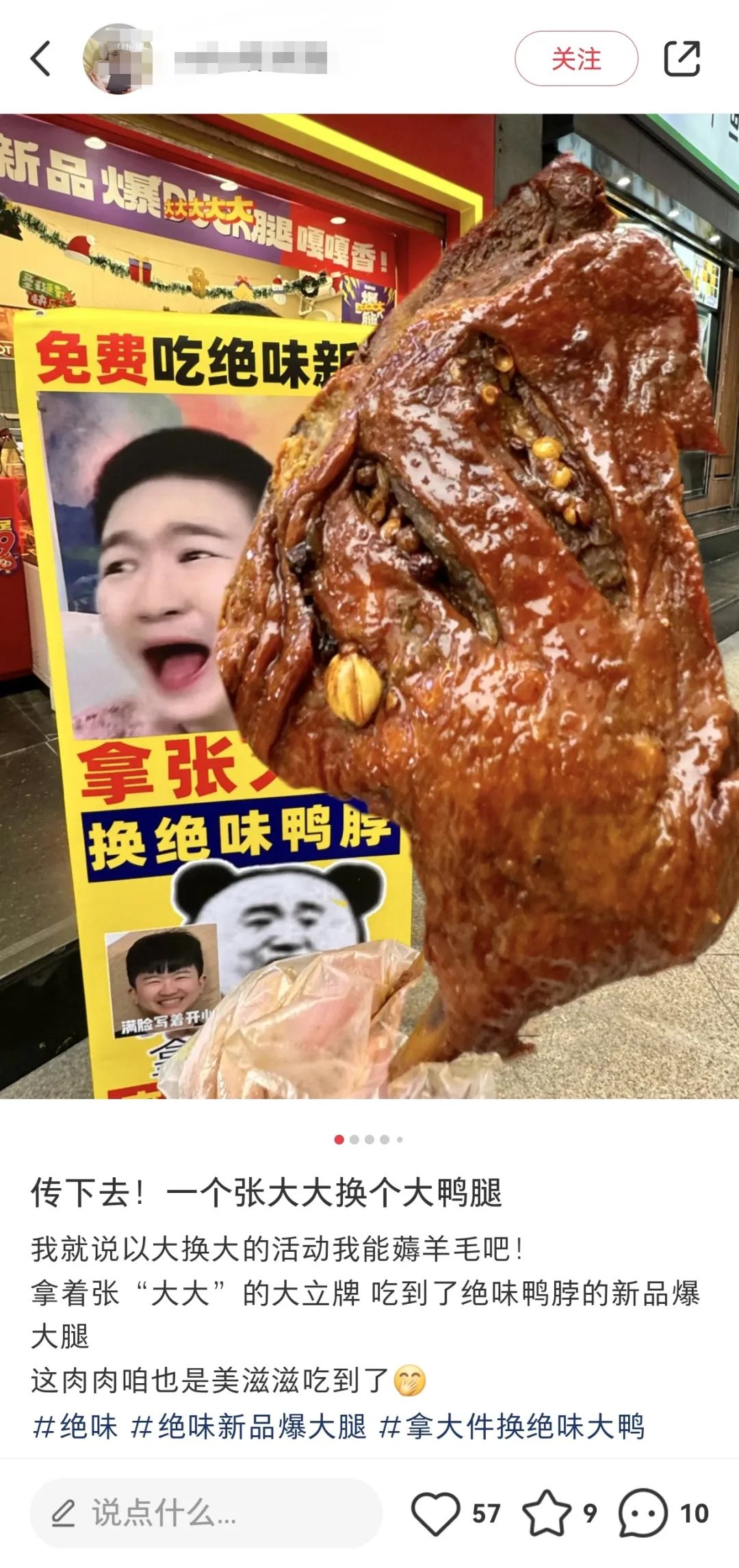View comments via speech bubble icon
The height and width of the screenshot is (1568, 739).
pyautogui.click(x=643, y=1513)
